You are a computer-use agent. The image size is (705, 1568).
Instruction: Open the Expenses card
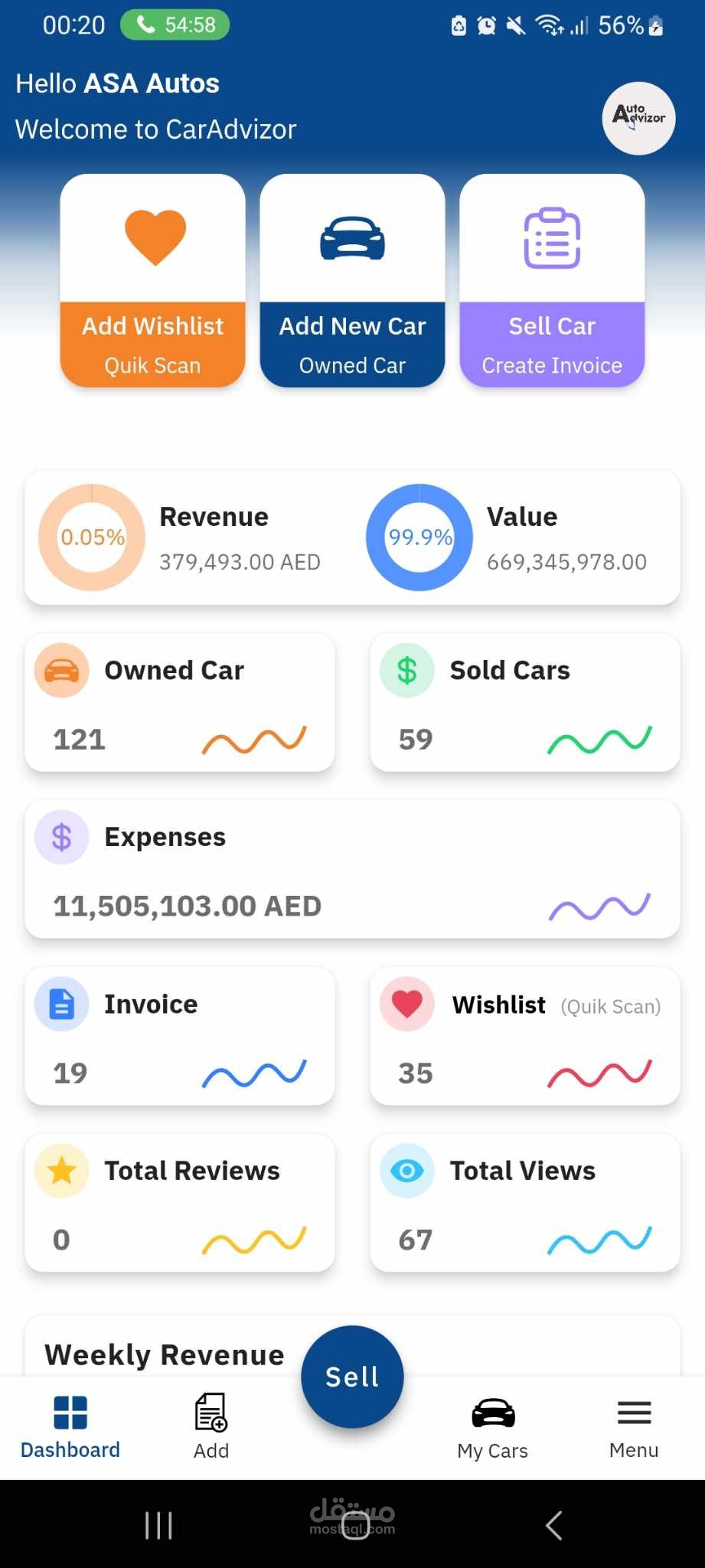point(352,870)
